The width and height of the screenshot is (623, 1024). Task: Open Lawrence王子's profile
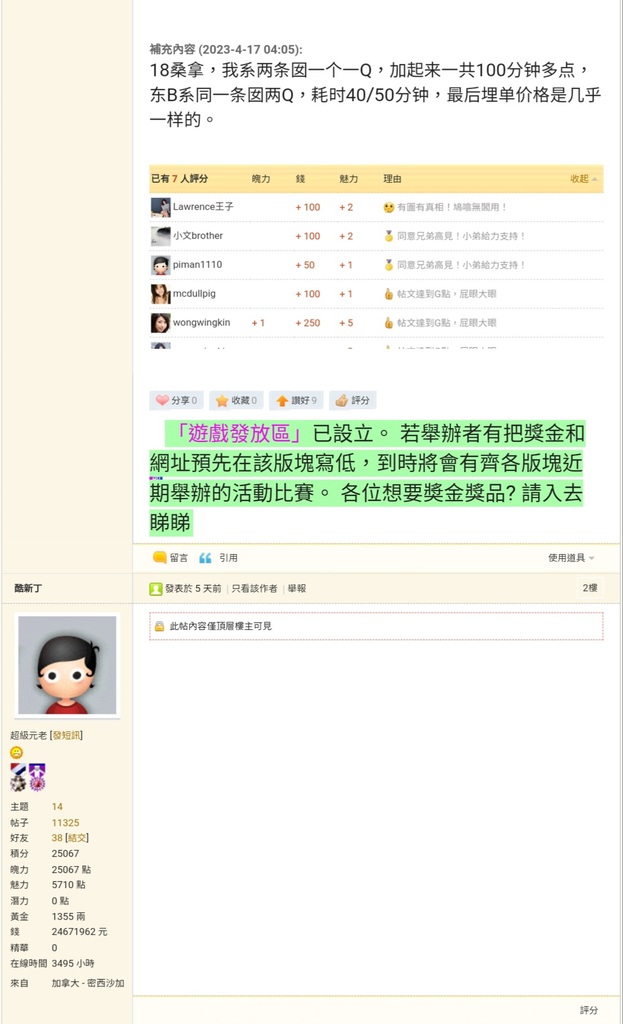click(x=203, y=207)
